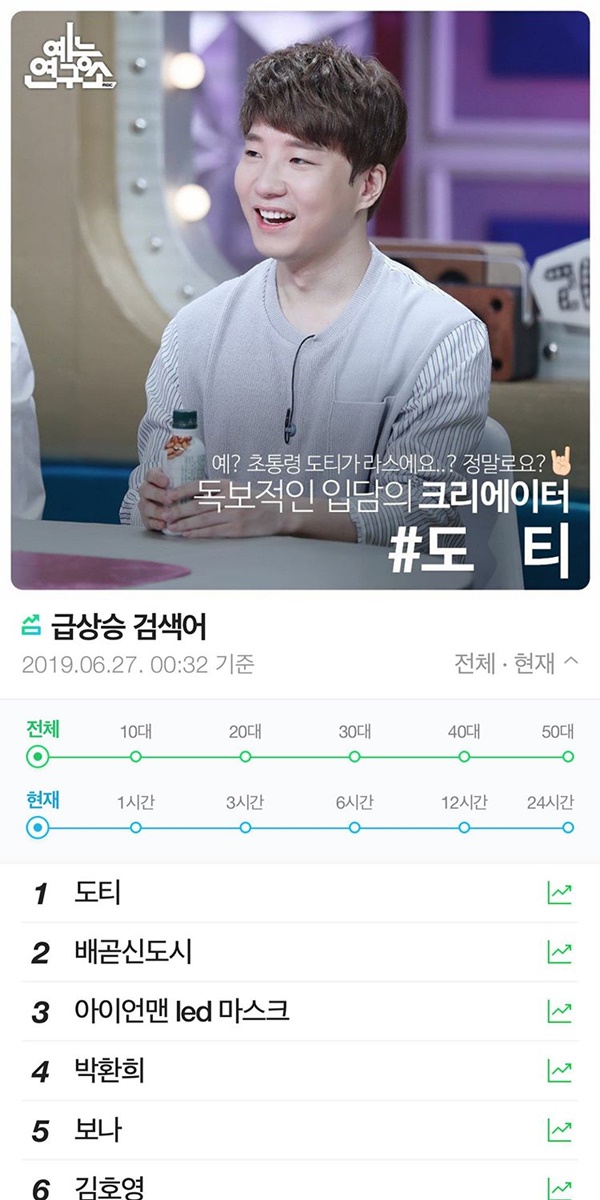Set time range to 12시간
Image resolution: width=600 pixels, height=1200 pixels.
tap(464, 827)
